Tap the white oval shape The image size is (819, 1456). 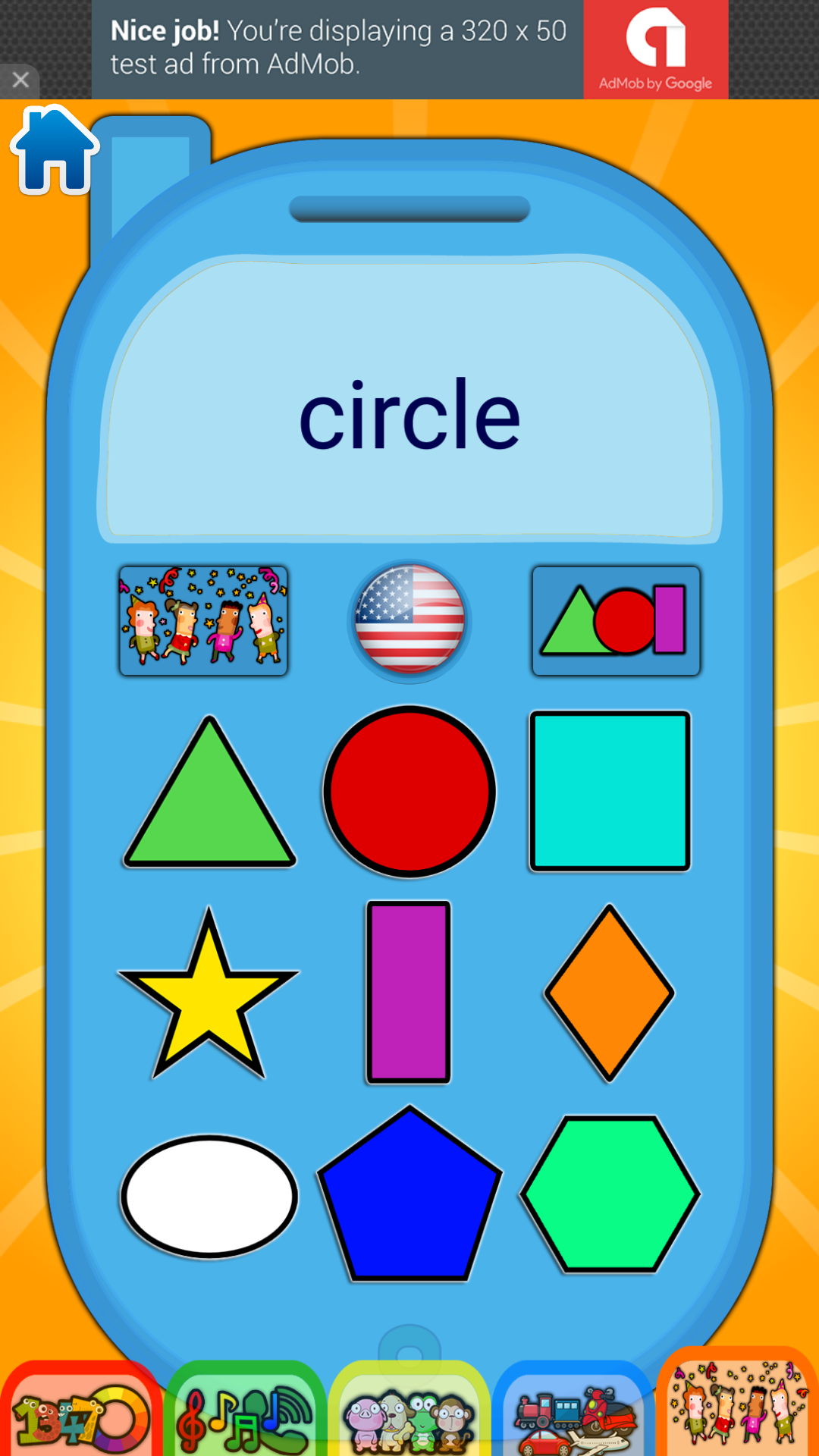pyautogui.click(x=209, y=1197)
